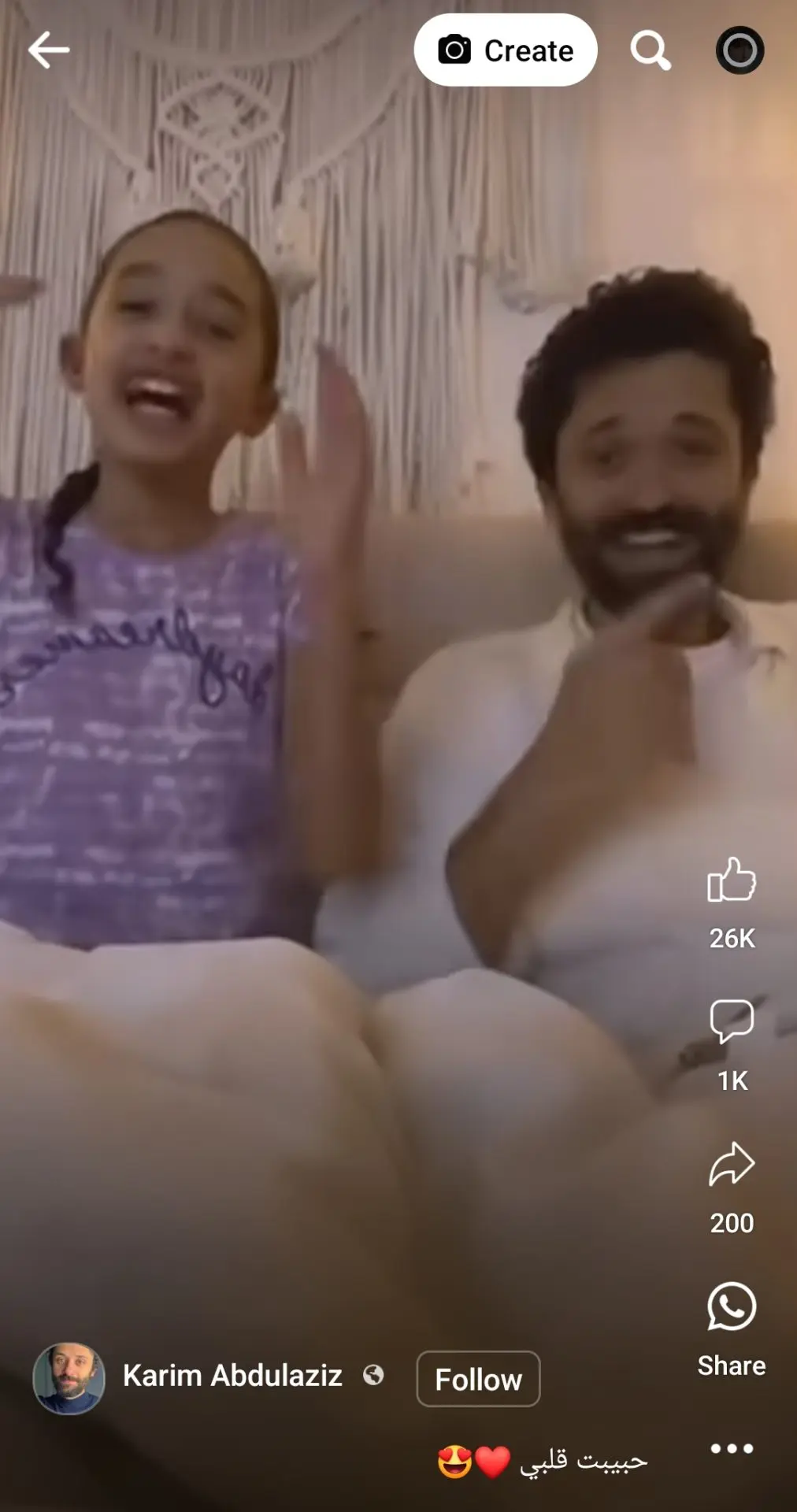This screenshot has width=797, height=1512.
Task: Open Karim Abdulaziz's profile picture
Action: 69,1378
